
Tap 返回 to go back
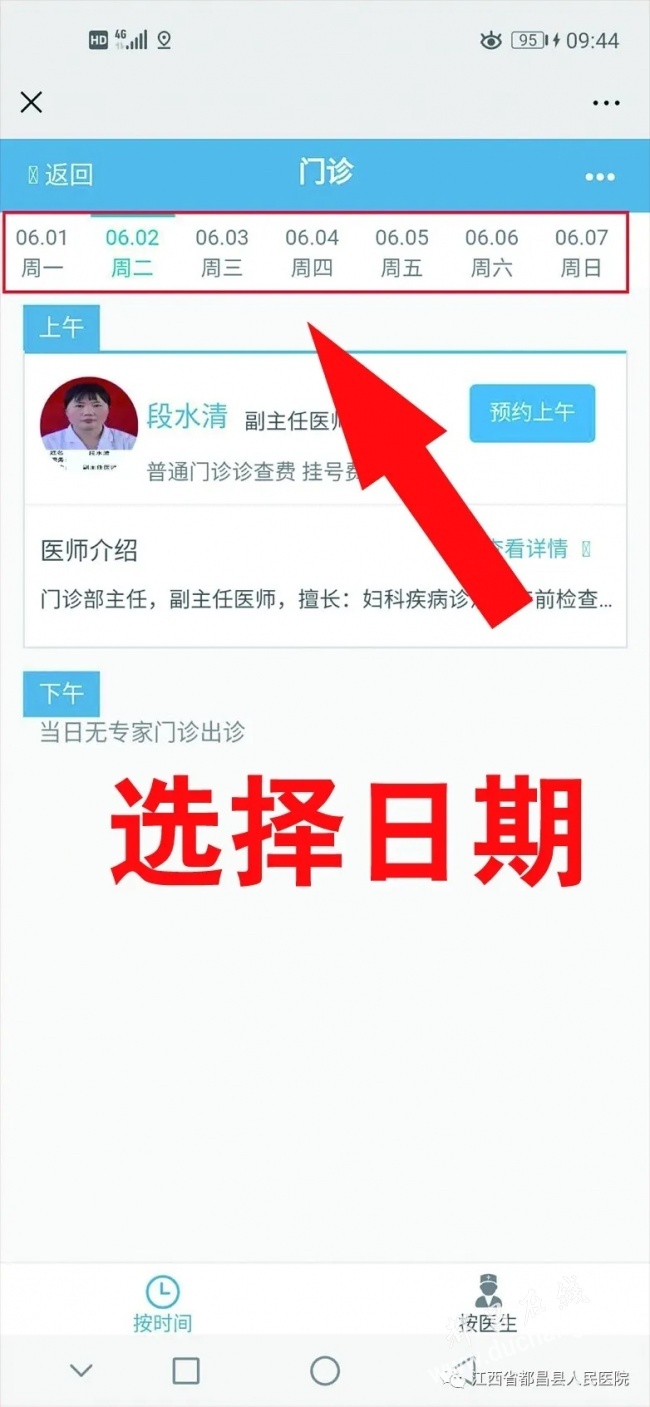[60, 175]
